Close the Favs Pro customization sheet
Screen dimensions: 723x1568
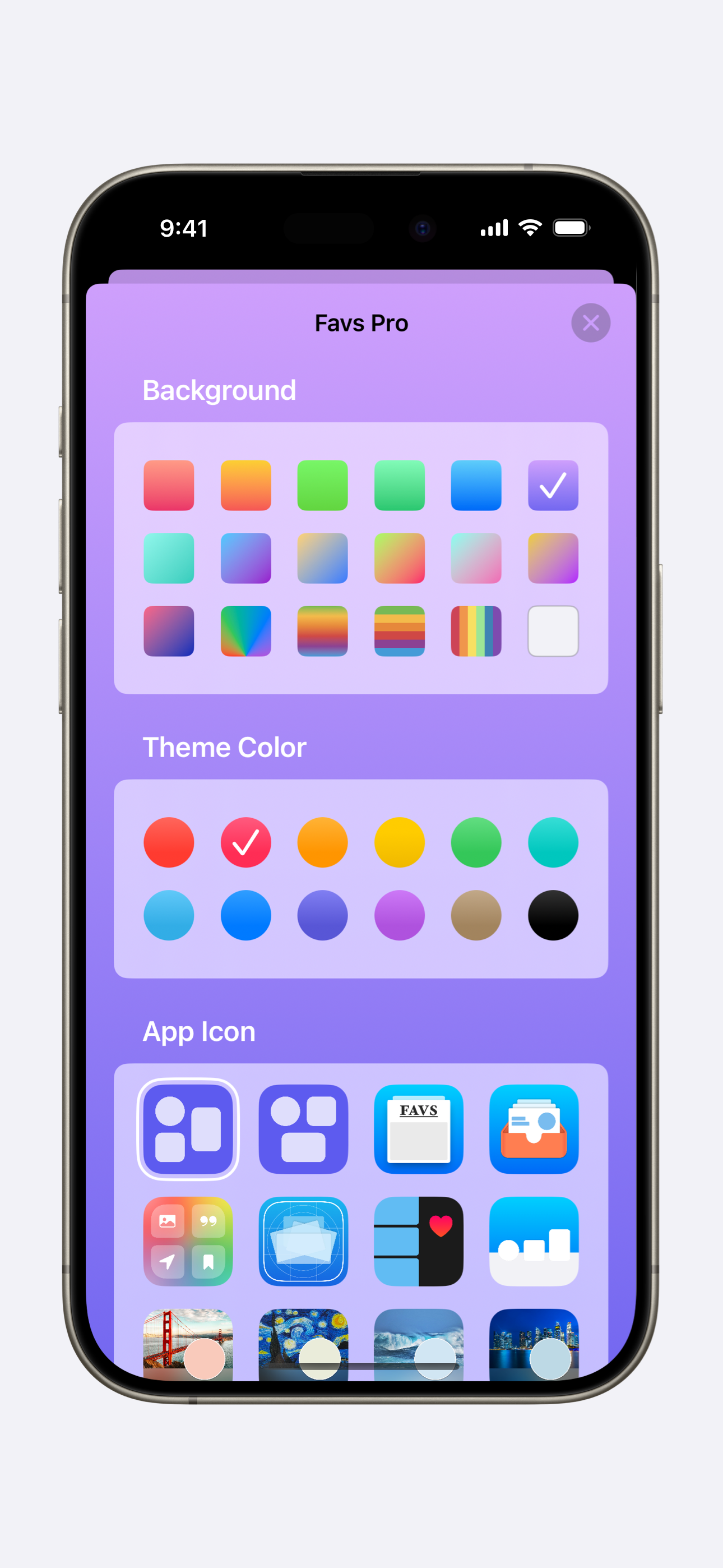pos(590,322)
